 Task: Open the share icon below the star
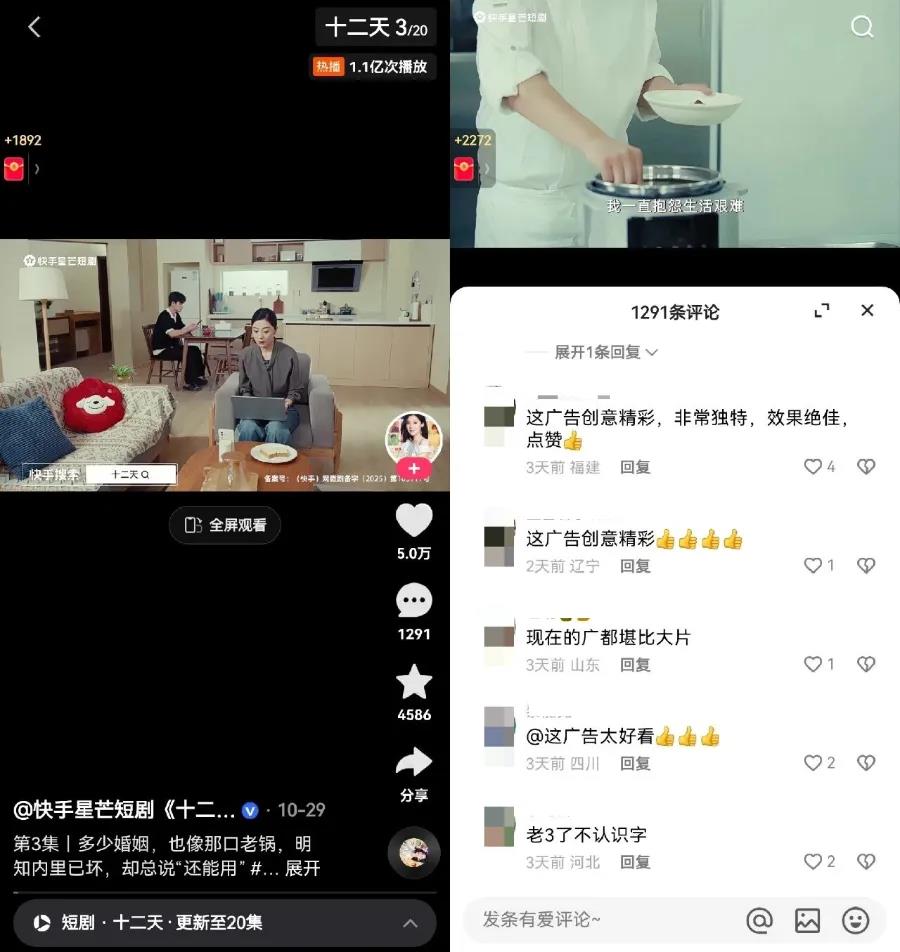click(x=414, y=762)
